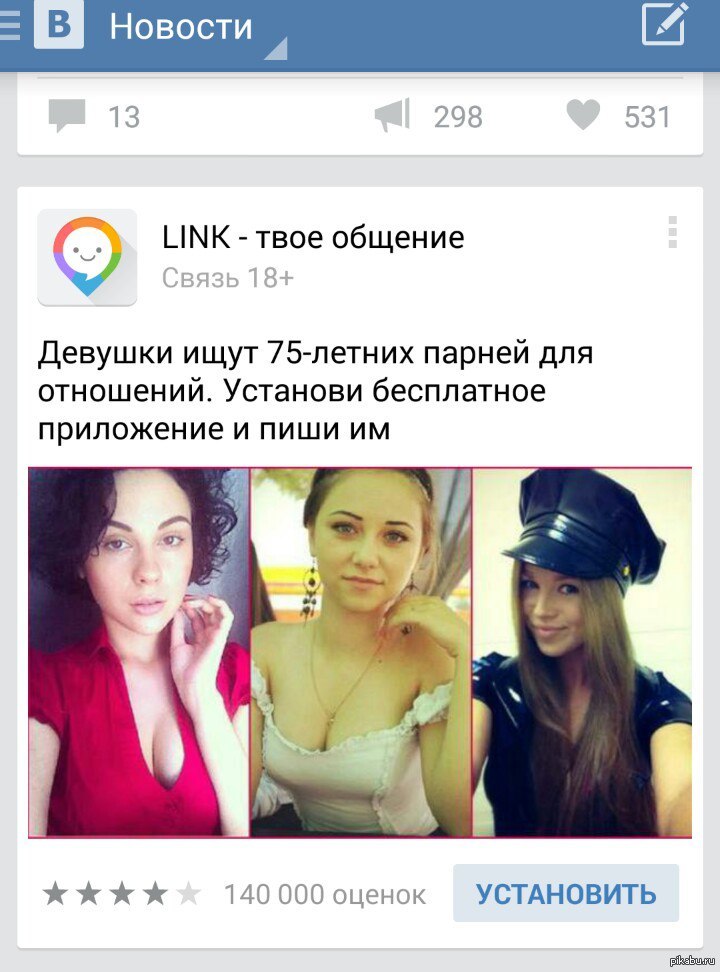Expand the Новости feed dropdown
This screenshot has height=972, width=720.
196,28
